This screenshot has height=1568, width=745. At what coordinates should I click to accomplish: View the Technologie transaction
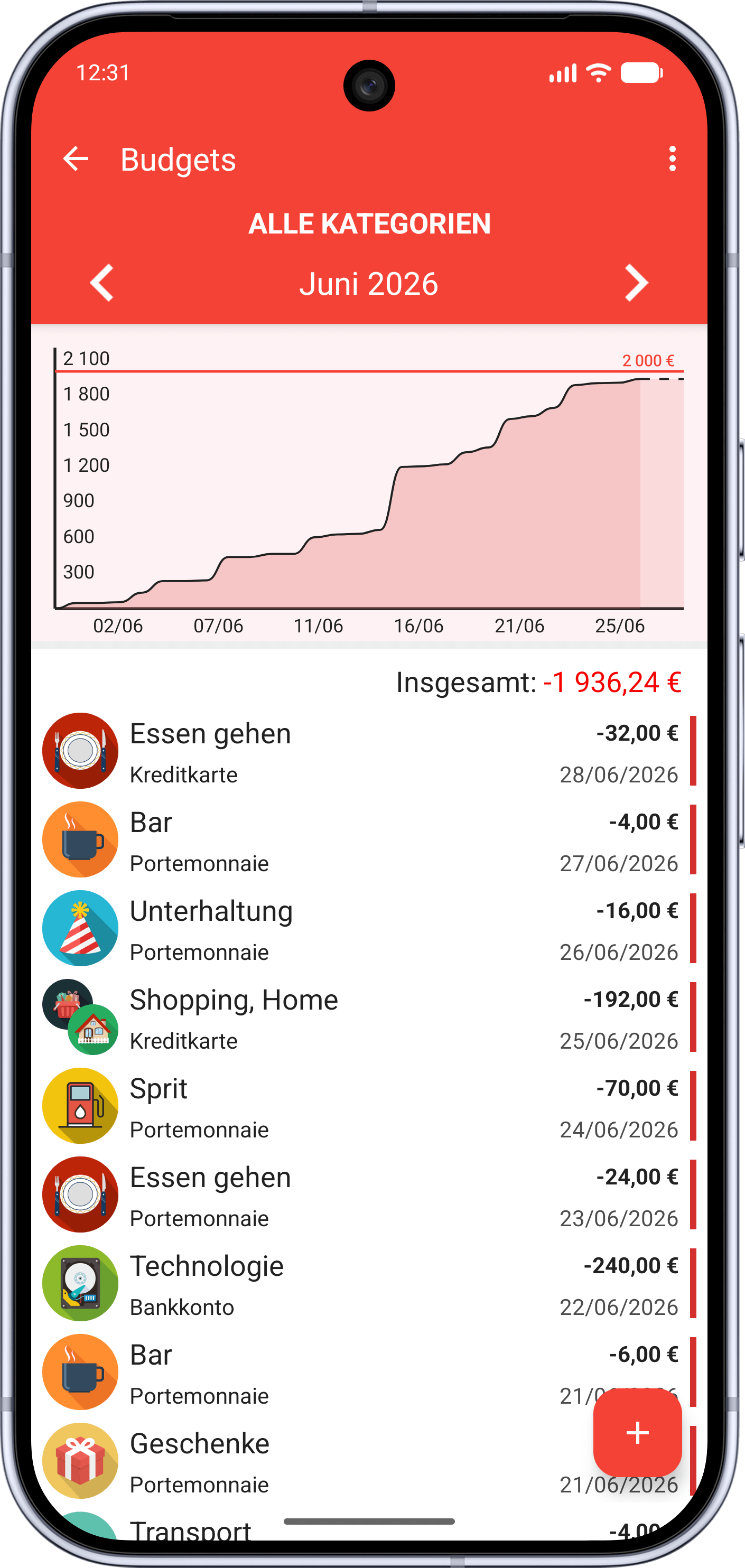pyautogui.click(x=369, y=1284)
